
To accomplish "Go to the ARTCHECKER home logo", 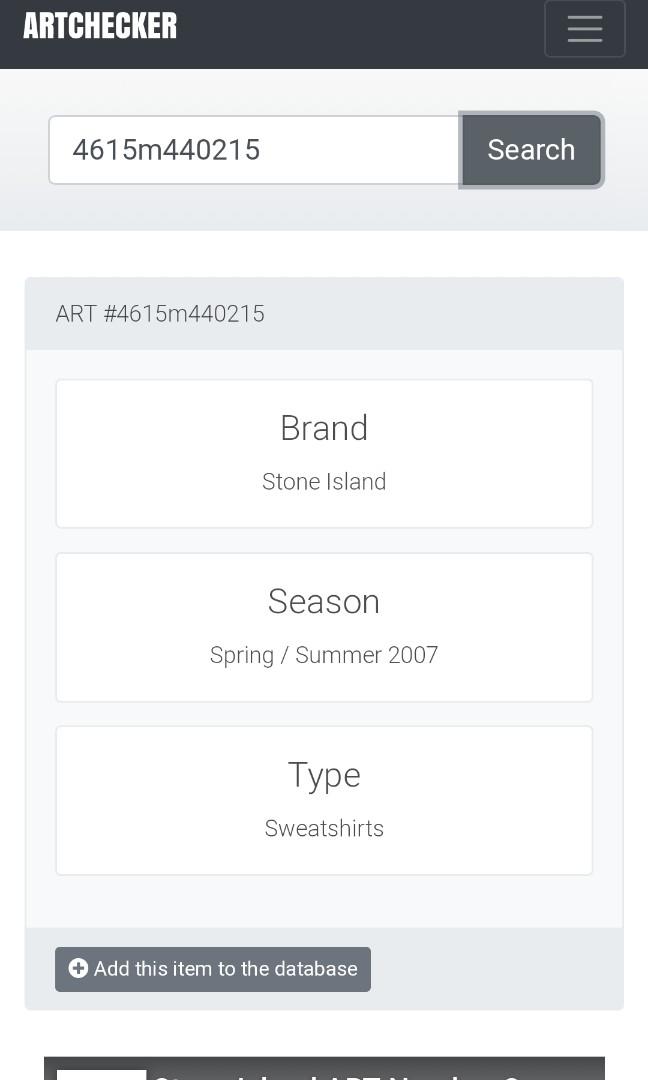I will pos(101,26).
